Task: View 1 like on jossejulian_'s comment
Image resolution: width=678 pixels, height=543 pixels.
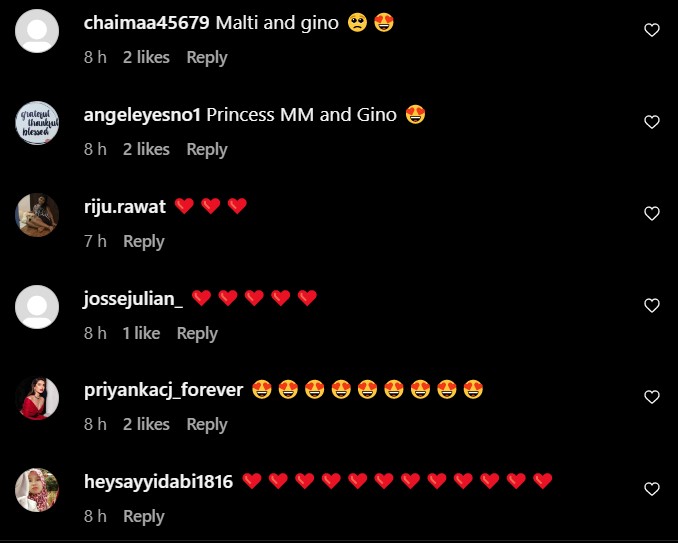Action: click(x=141, y=333)
